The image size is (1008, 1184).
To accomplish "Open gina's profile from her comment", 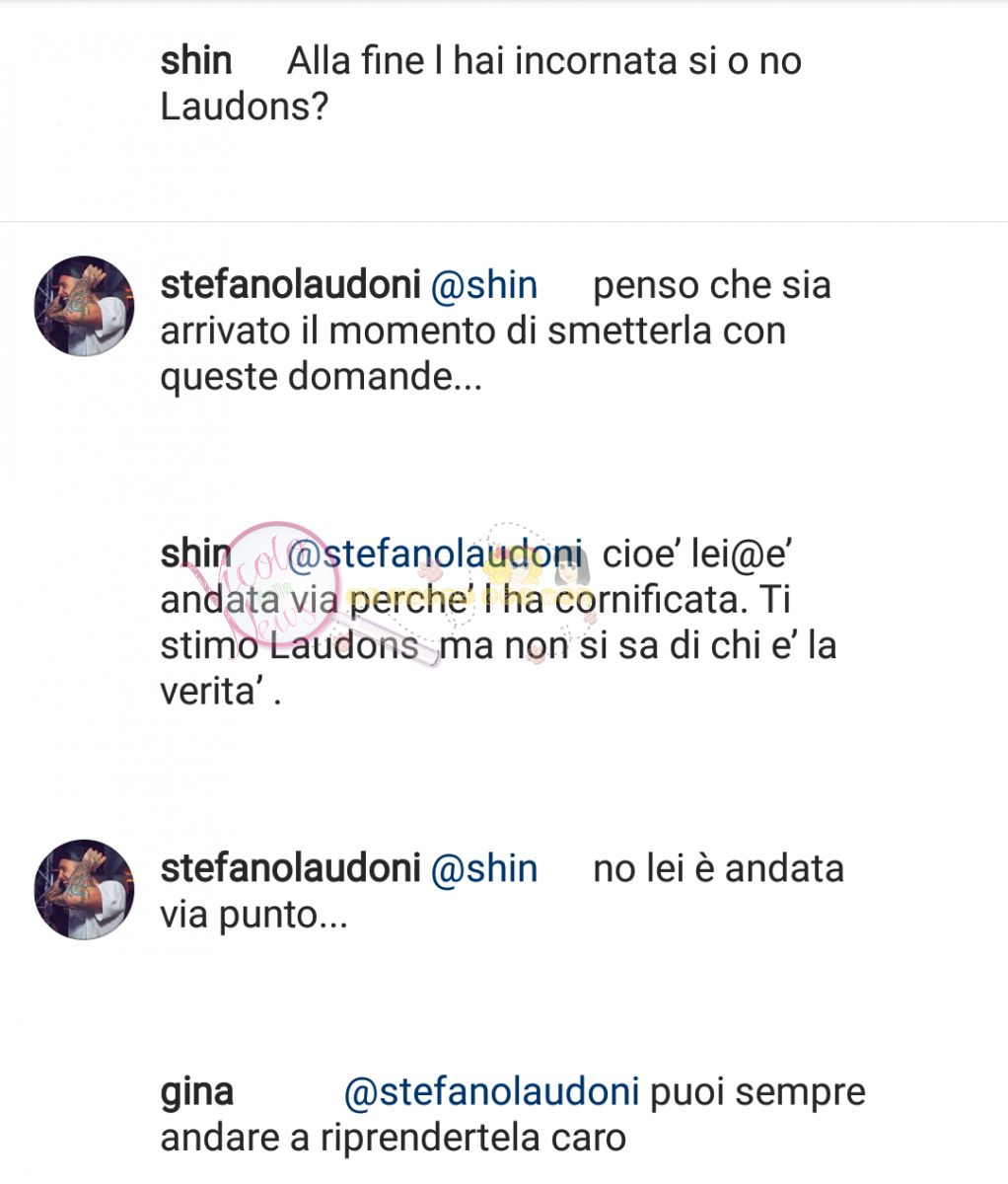I will tap(196, 1092).
